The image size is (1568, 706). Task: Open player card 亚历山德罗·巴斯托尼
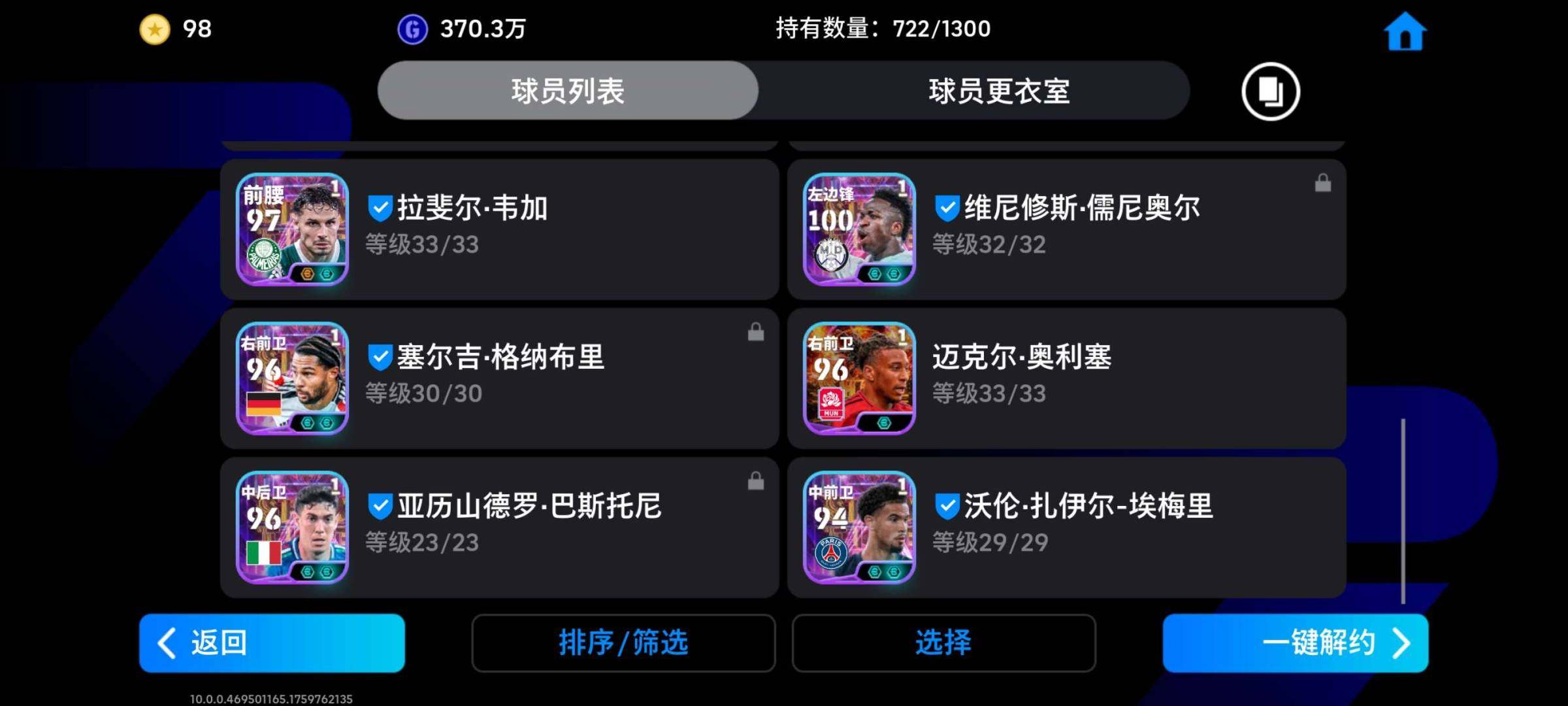point(499,528)
